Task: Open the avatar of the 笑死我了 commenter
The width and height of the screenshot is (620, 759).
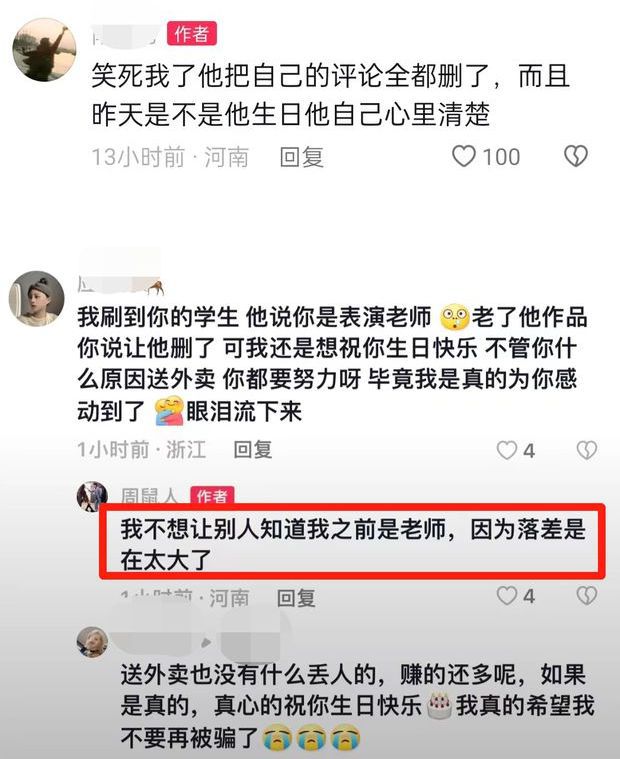Action: pyautogui.click(x=44, y=50)
